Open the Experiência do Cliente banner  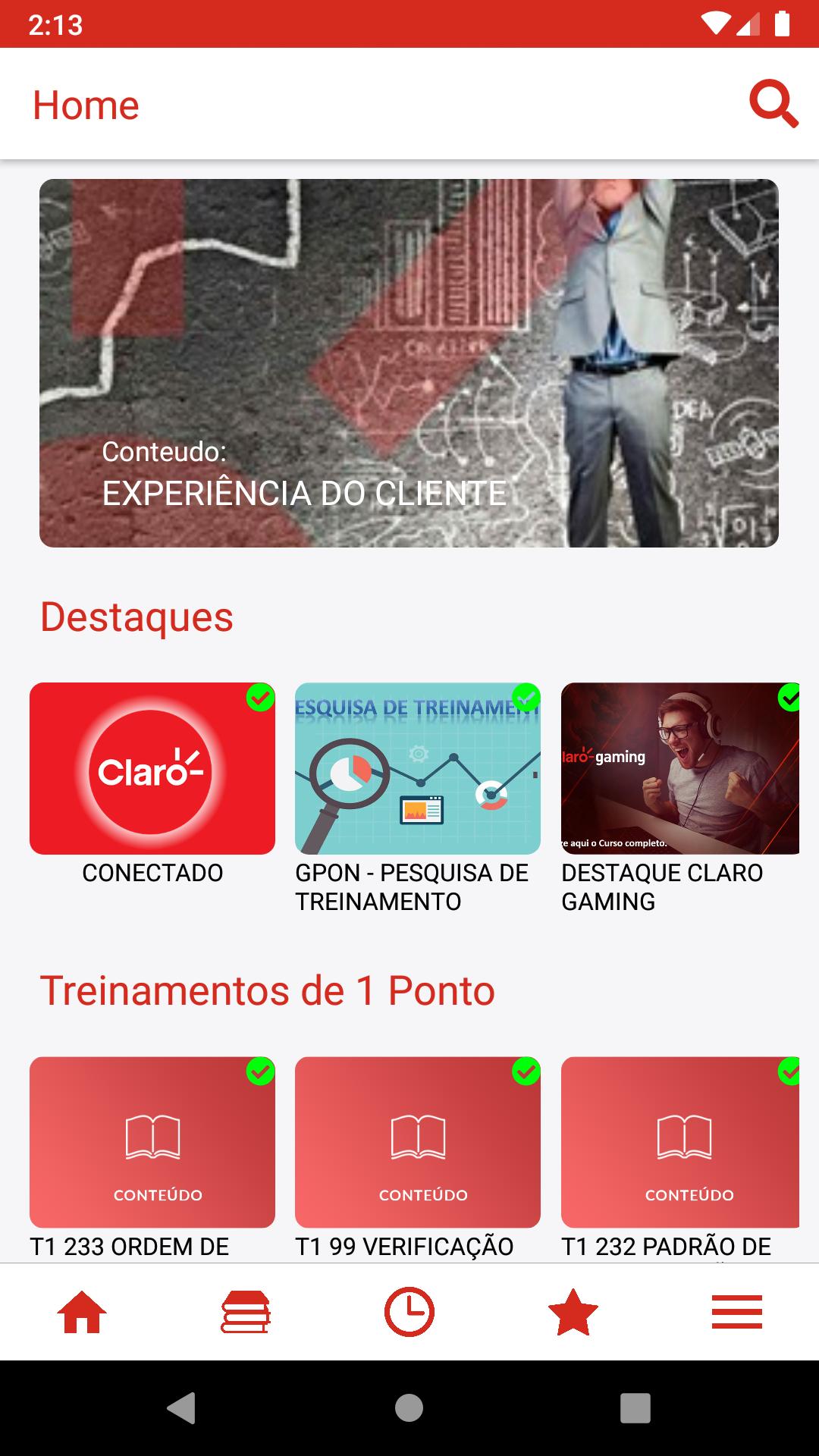409,362
